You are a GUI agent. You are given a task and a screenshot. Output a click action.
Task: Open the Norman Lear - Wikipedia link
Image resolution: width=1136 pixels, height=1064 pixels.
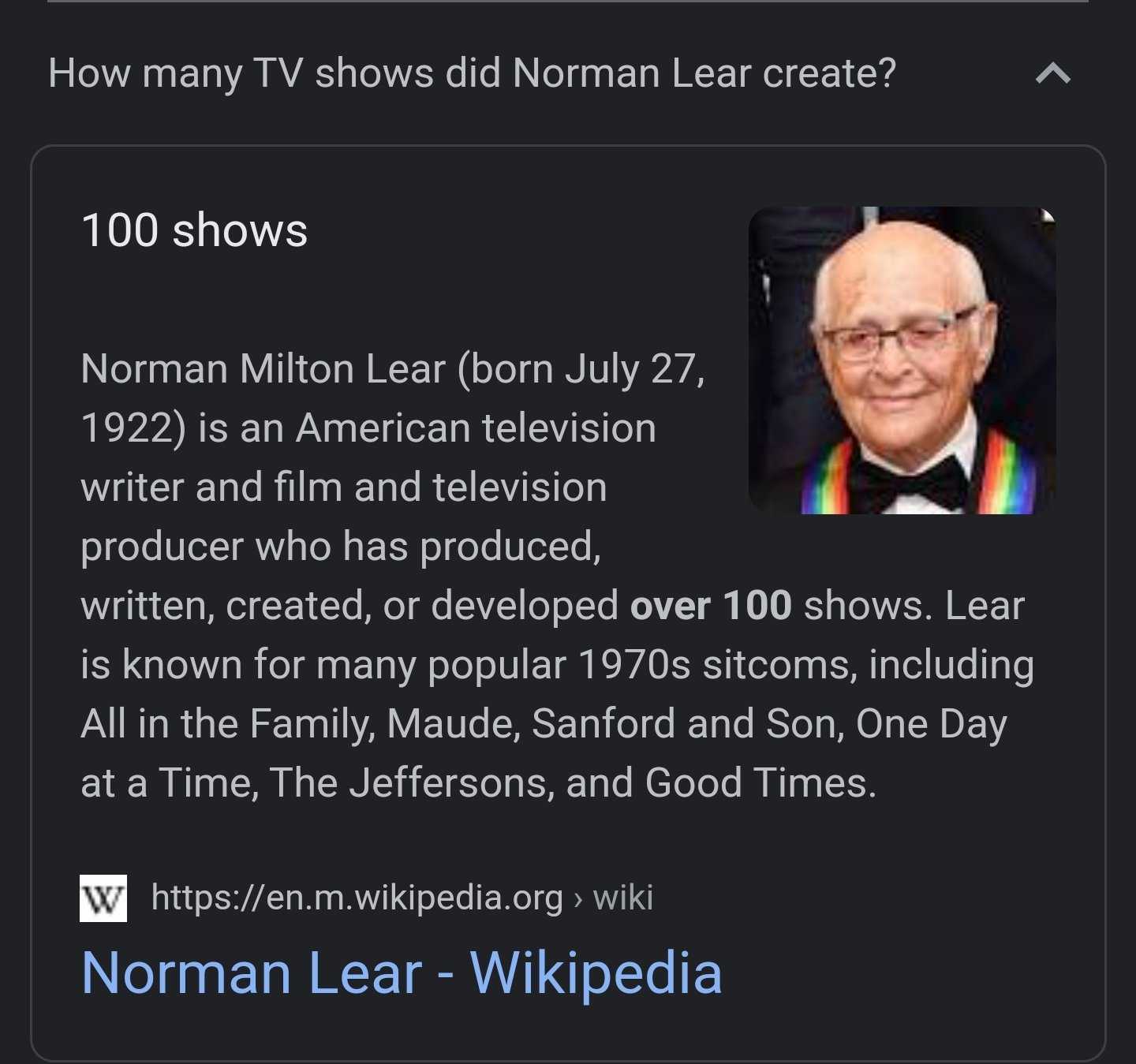point(402,973)
